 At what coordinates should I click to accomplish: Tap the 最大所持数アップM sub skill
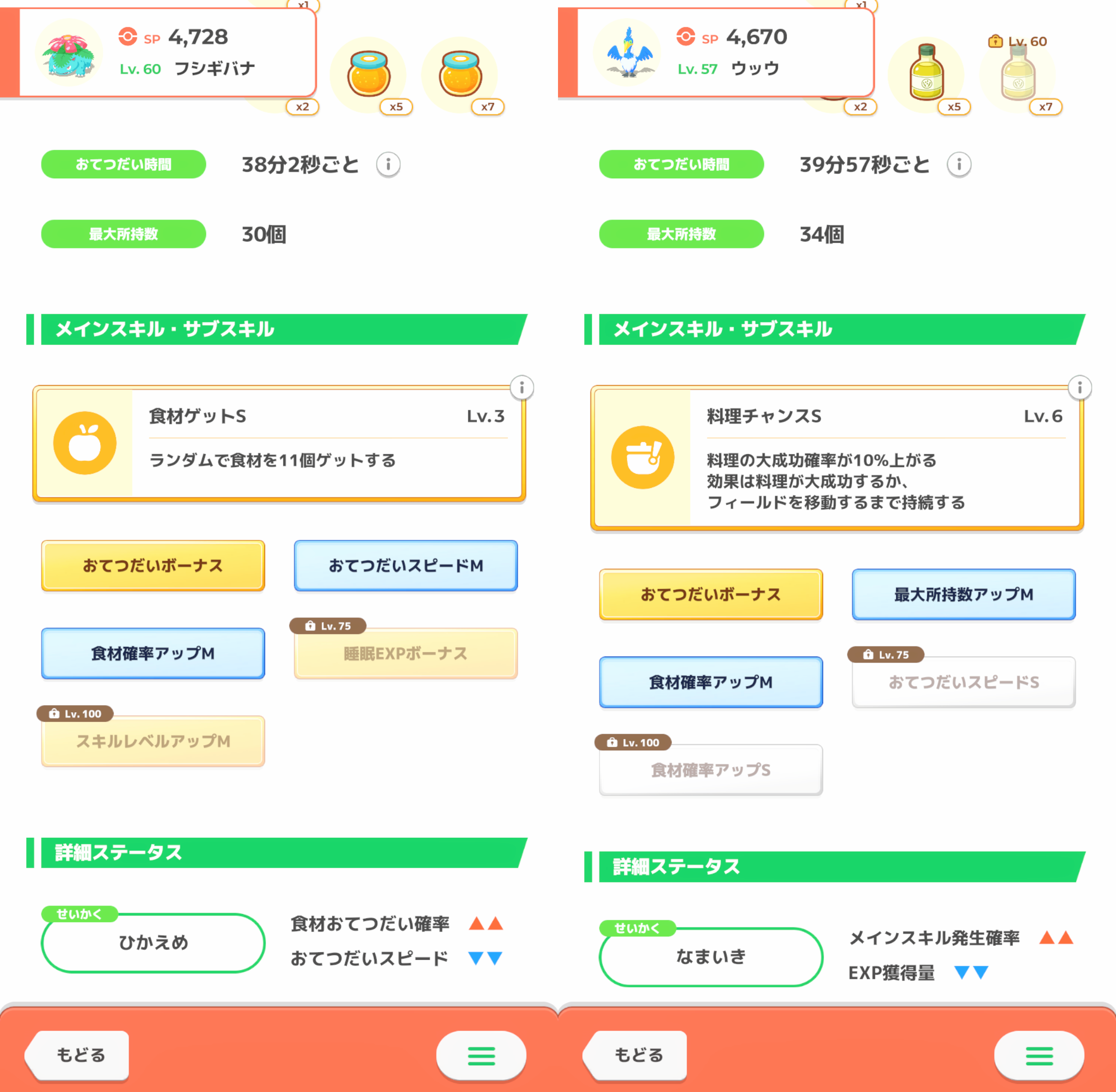[x=963, y=594]
